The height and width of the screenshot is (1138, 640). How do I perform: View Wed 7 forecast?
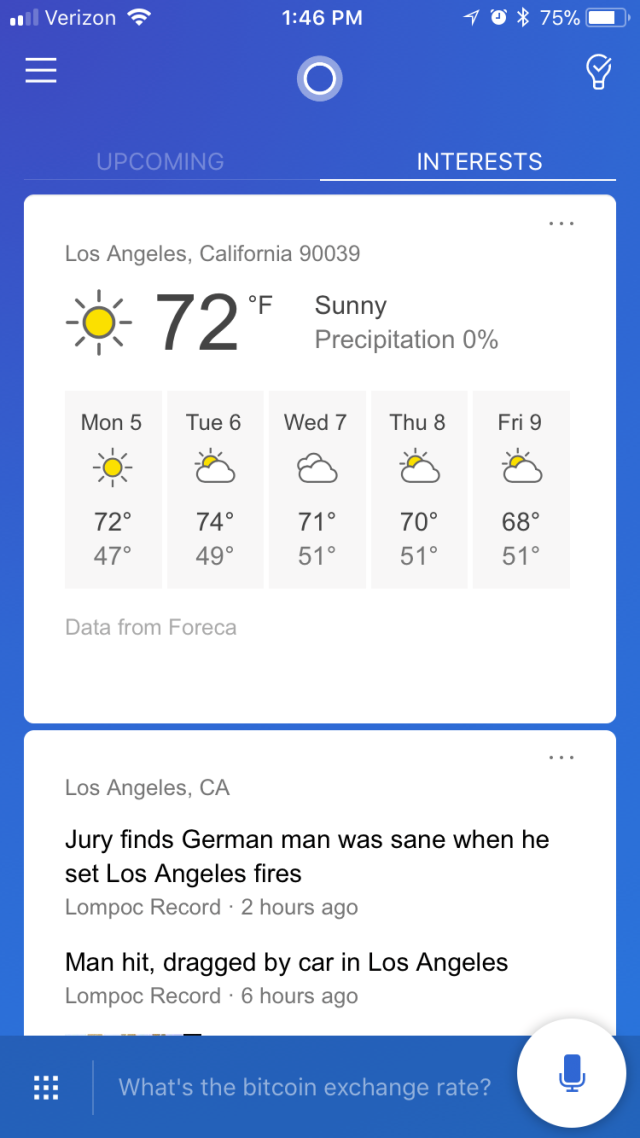[x=316, y=489]
